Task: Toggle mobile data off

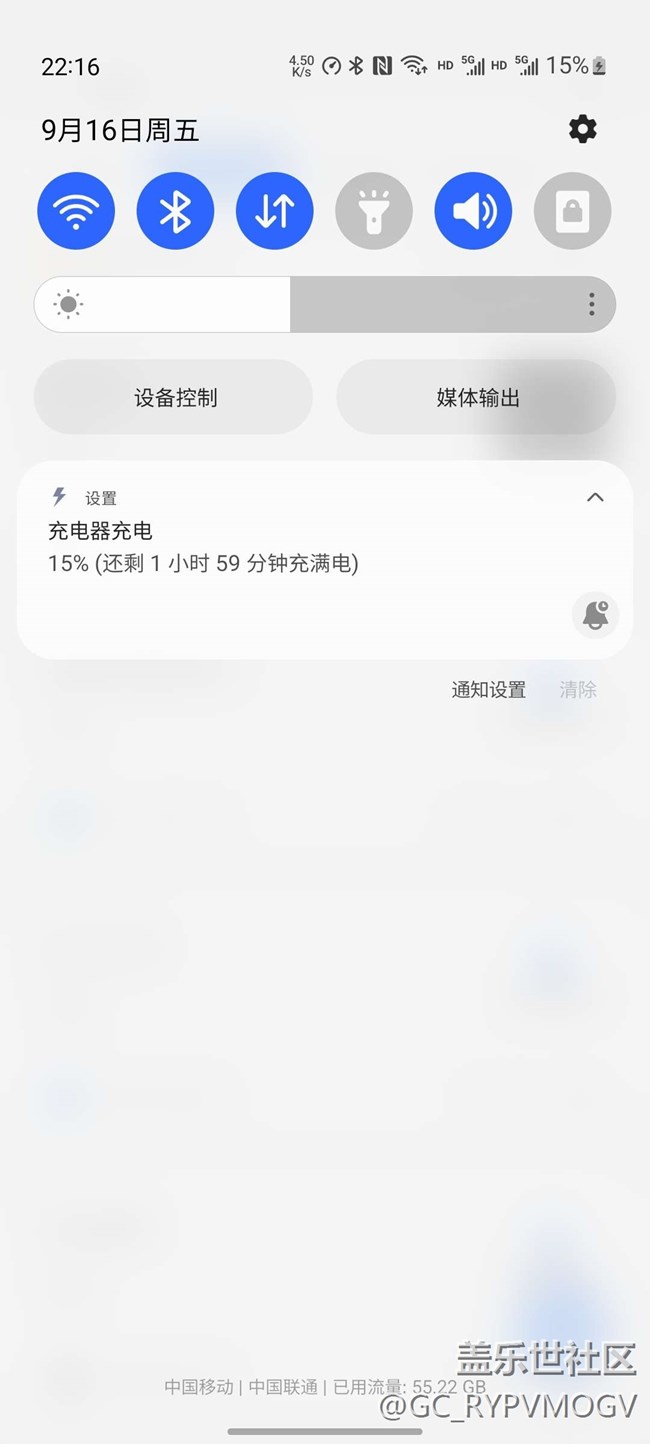Action: [x=274, y=211]
